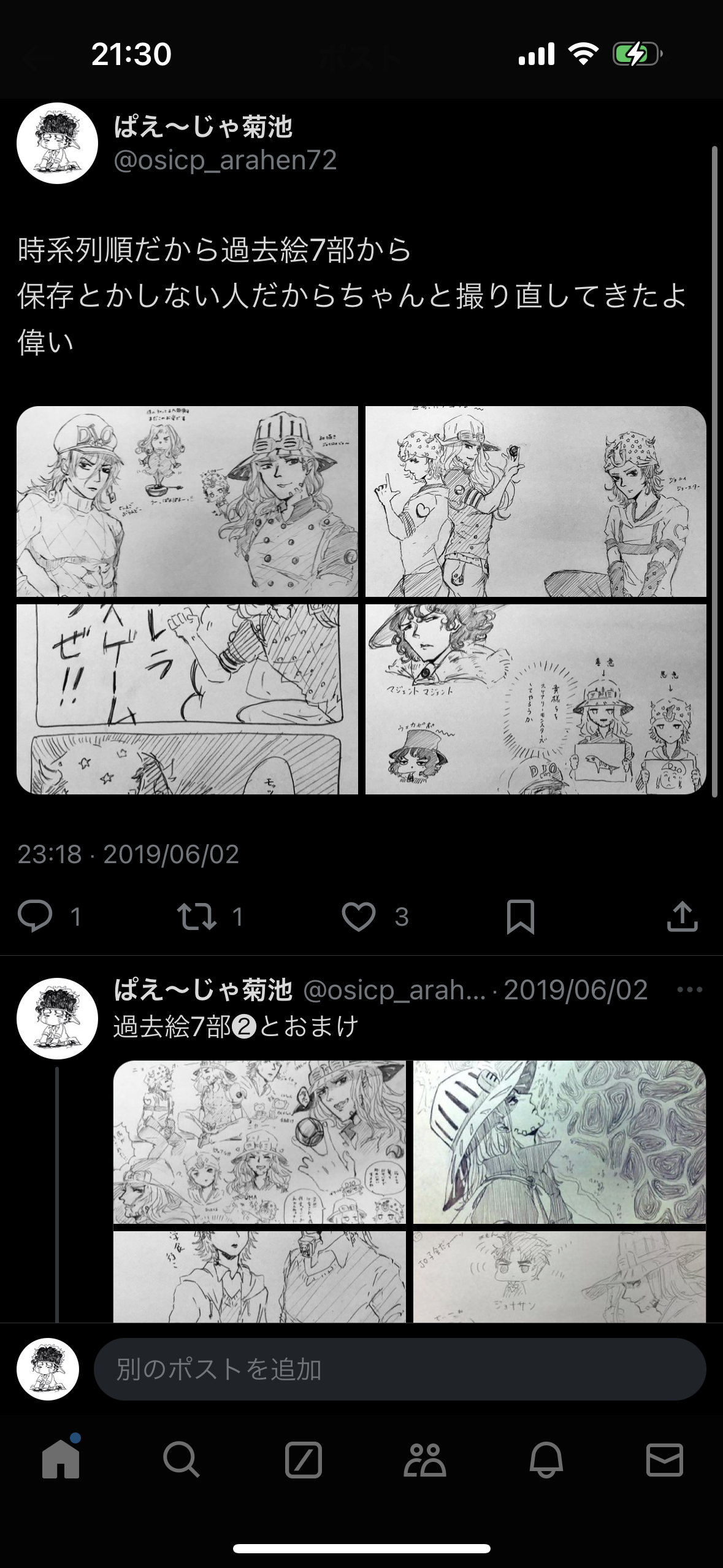Open the first drawing with the DIO hat
The width and height of the screenshot is (723, 1568).
(x=187, y=501)
